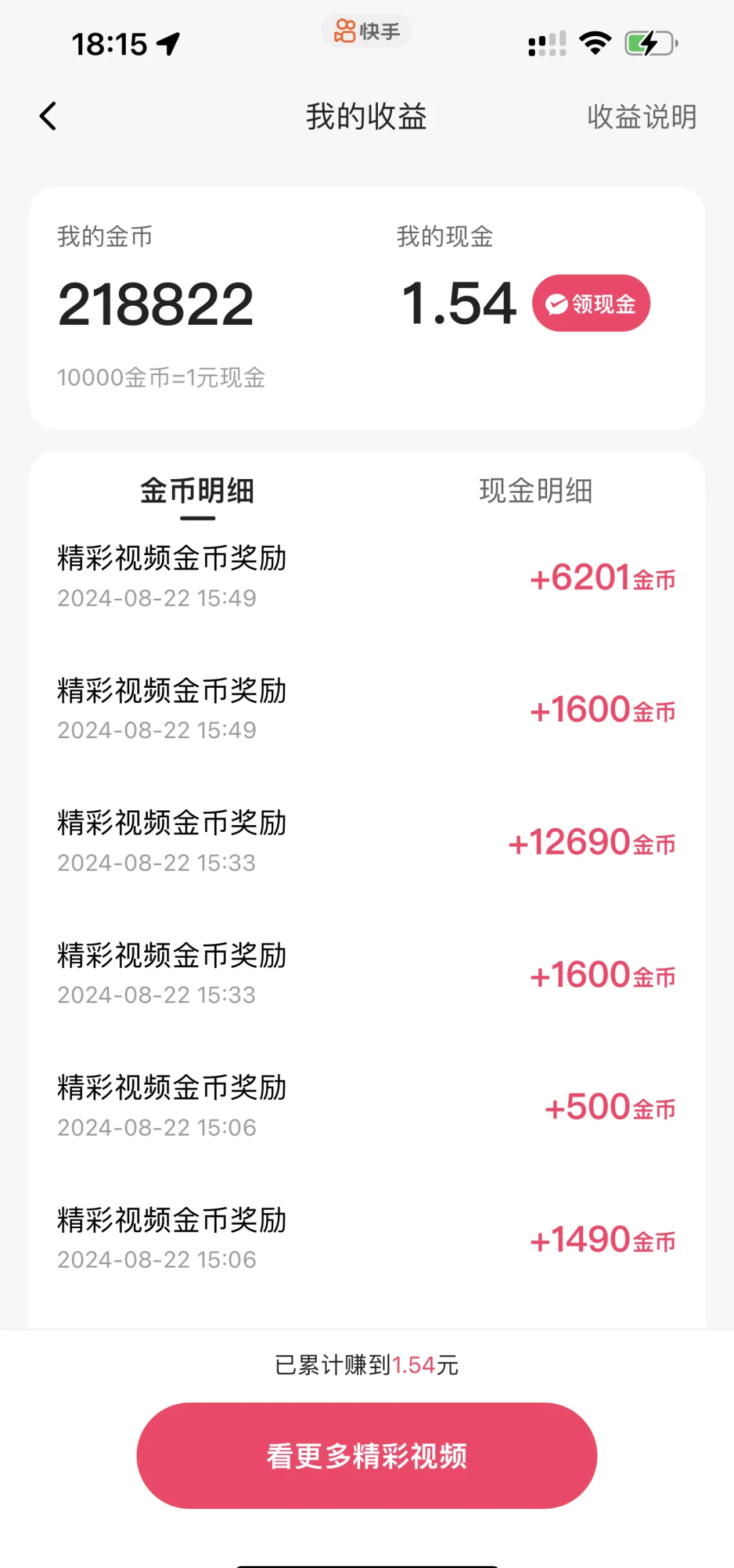Viewport: 734px width, 1568px height.
Task: Select the 金币明细 tab
Action: coord(197,491)
